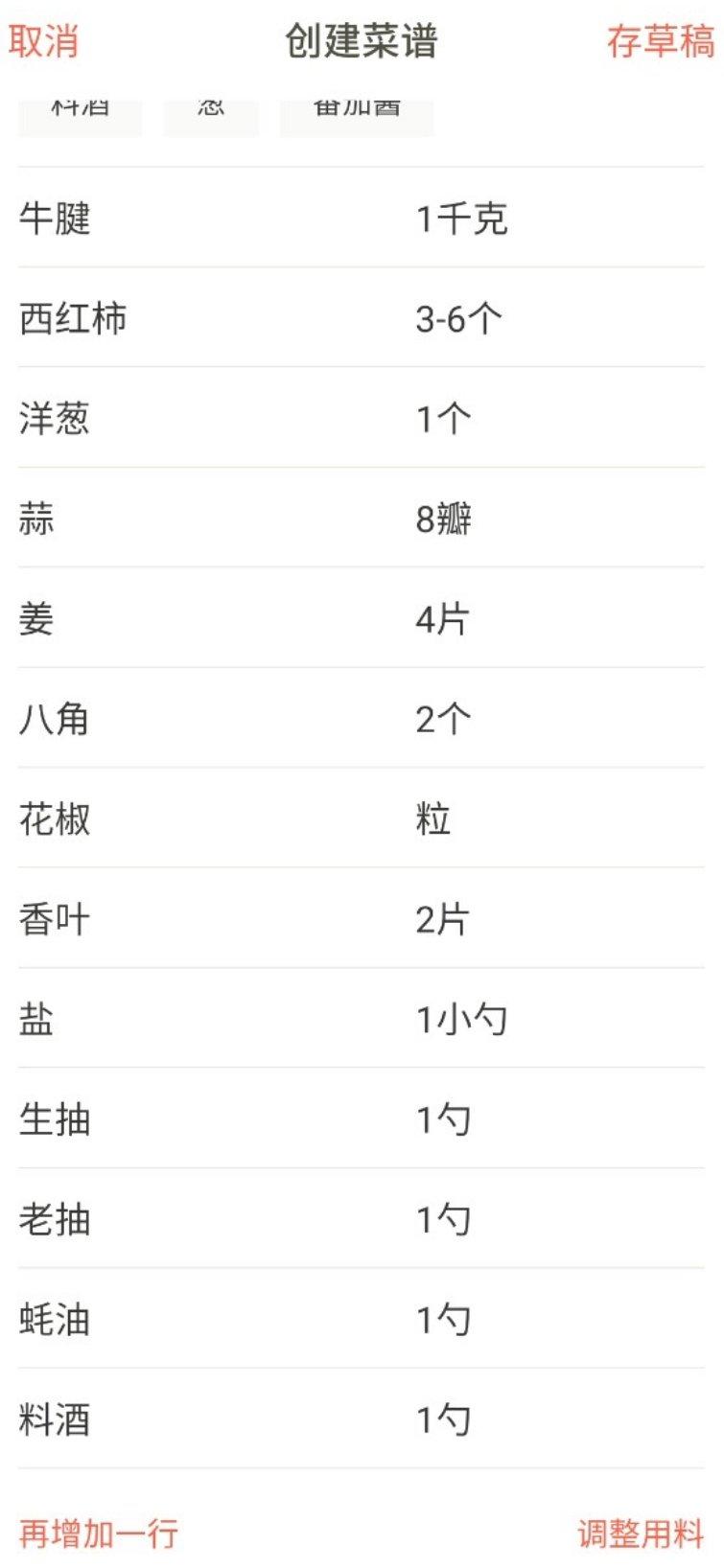Change the amount 3-6个 for 西红柿
The image size is (724, 1568).
[458, 318]
